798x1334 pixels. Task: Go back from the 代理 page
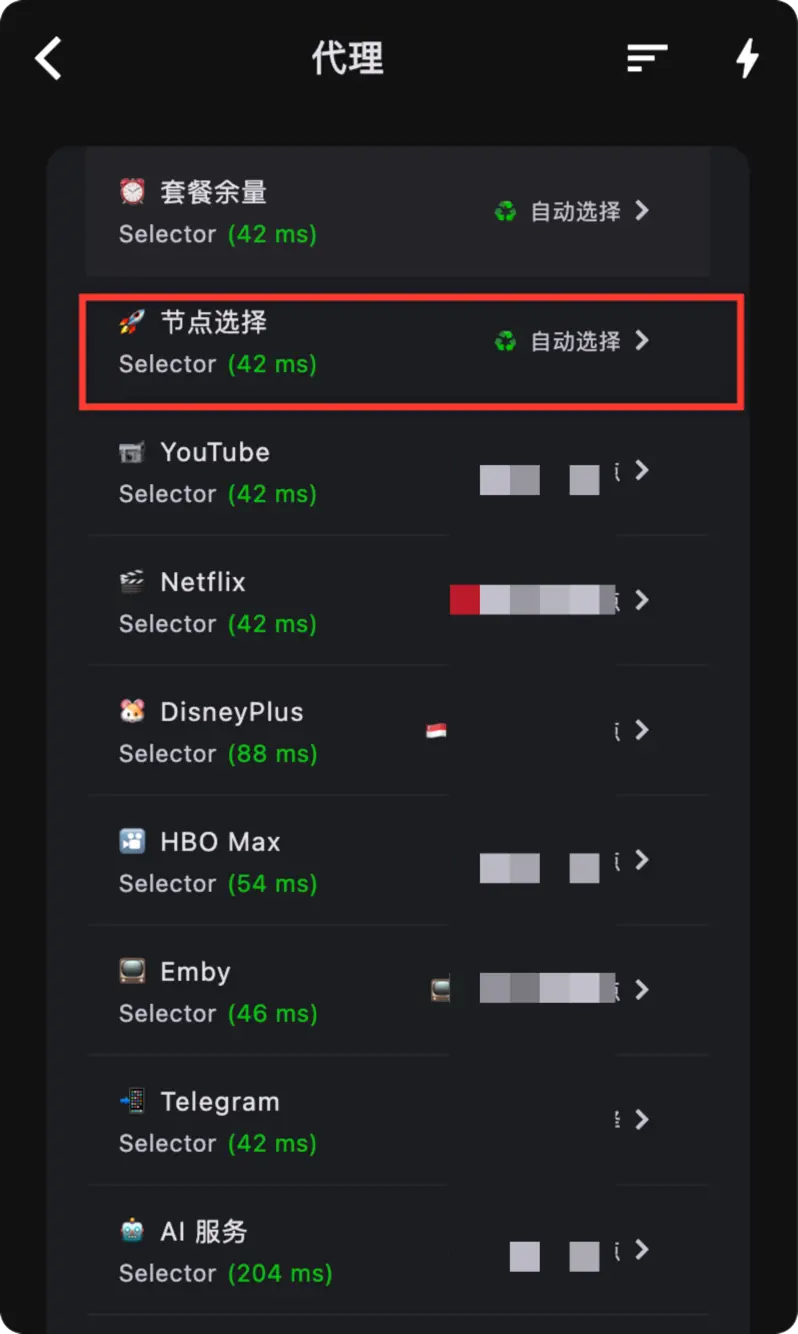coord(48,59)
